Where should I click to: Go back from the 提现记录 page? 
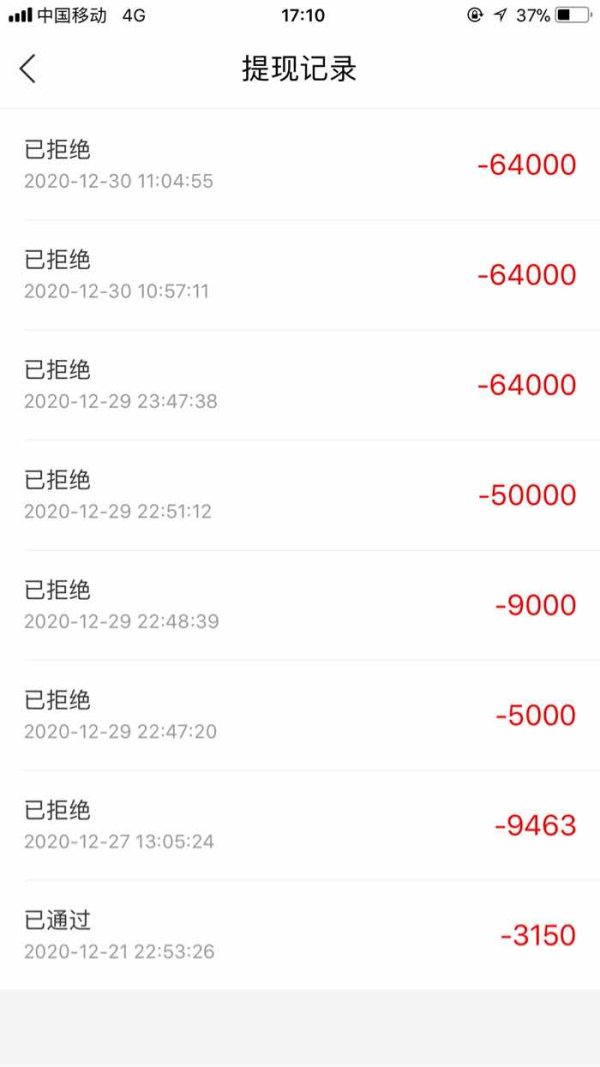(27, 69)
